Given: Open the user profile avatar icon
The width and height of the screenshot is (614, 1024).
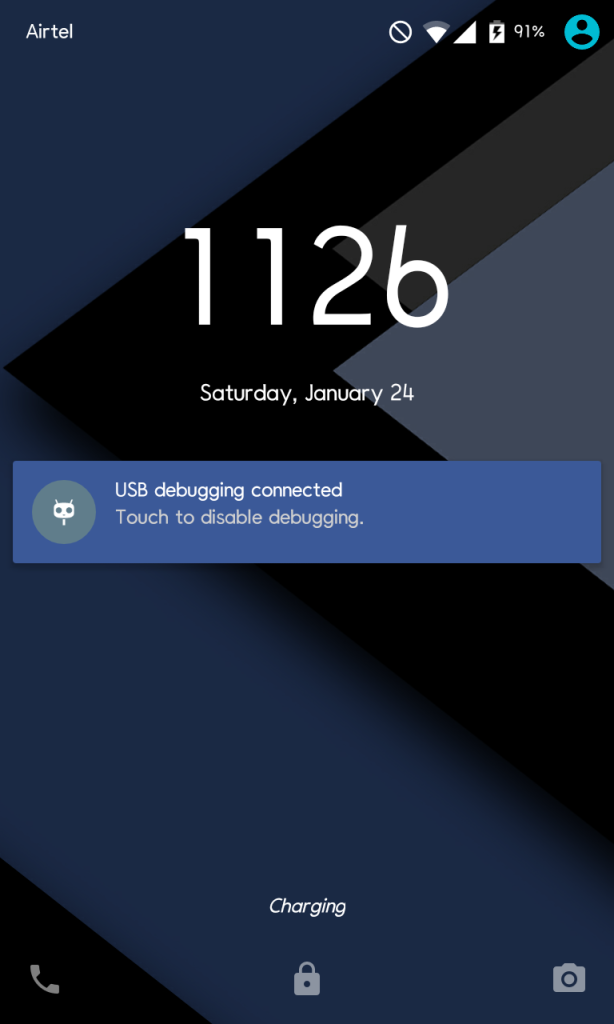Looking at the screenshot, I should pyautogui.click(x=581, y=32).
